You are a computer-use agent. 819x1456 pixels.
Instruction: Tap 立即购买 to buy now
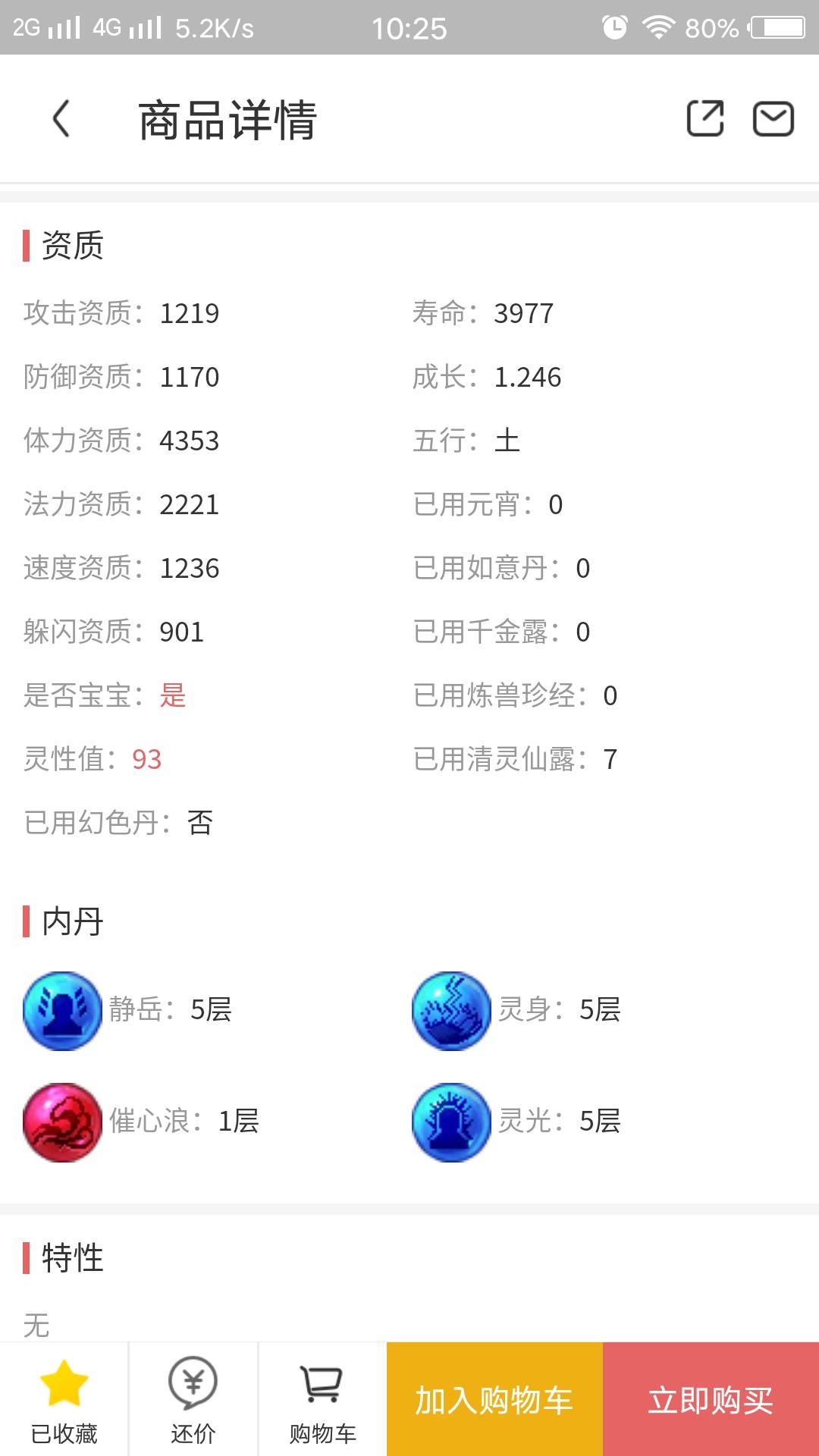tap(711, 1400)
